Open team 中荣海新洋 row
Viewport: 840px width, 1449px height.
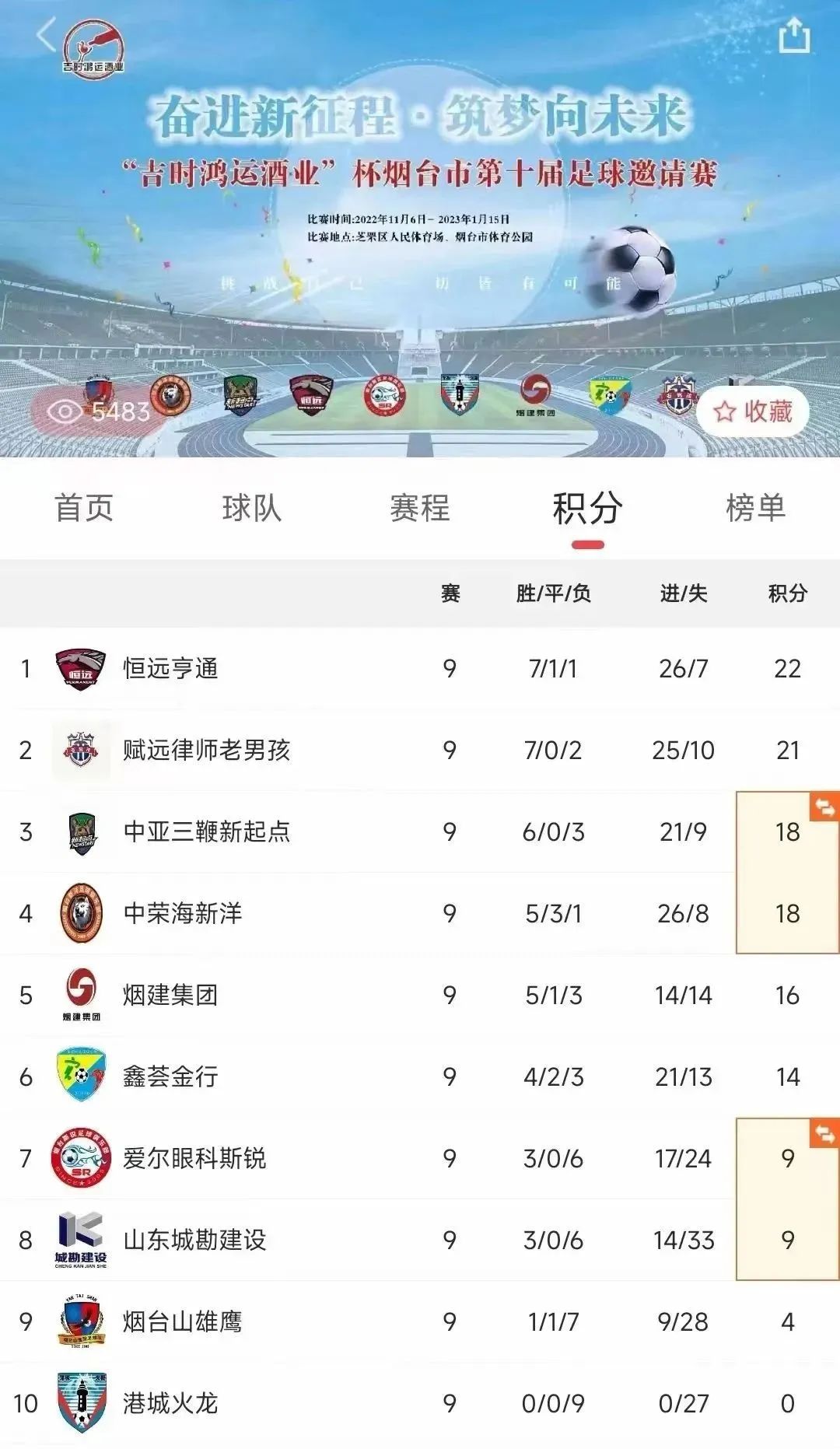tap(183, 914)
